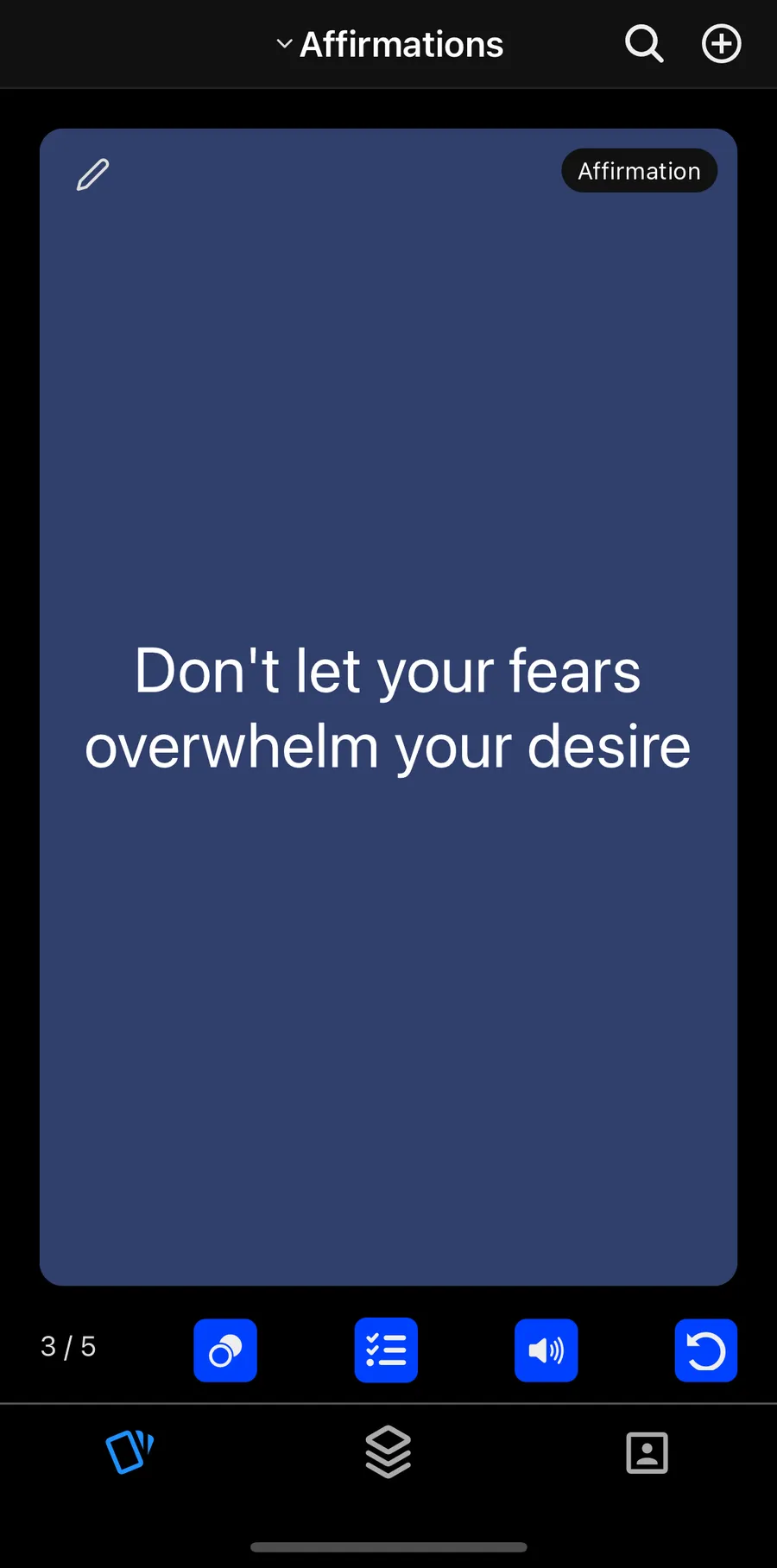Open search for affirmation cards

[x=644, y=43]
